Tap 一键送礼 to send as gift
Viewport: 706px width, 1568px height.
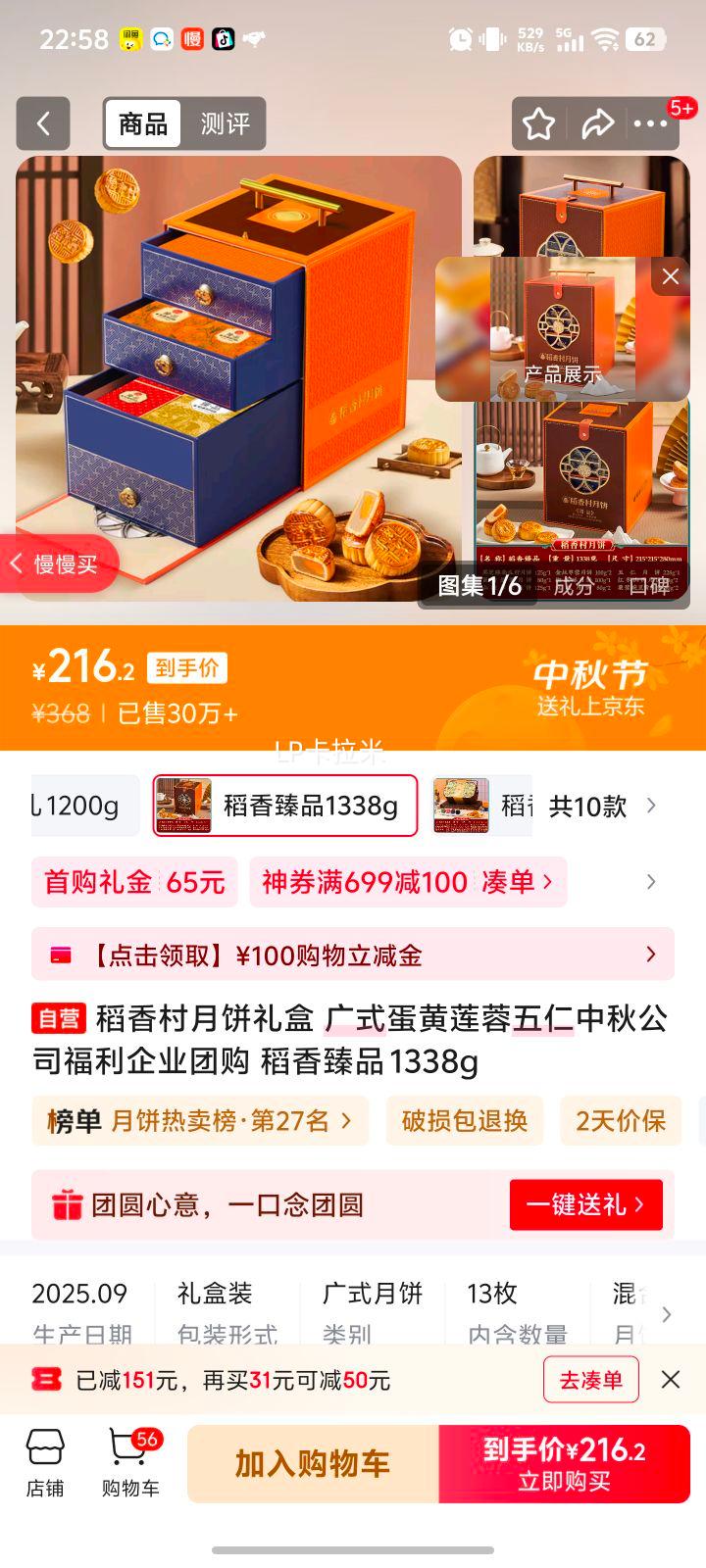coord(585,1204)
